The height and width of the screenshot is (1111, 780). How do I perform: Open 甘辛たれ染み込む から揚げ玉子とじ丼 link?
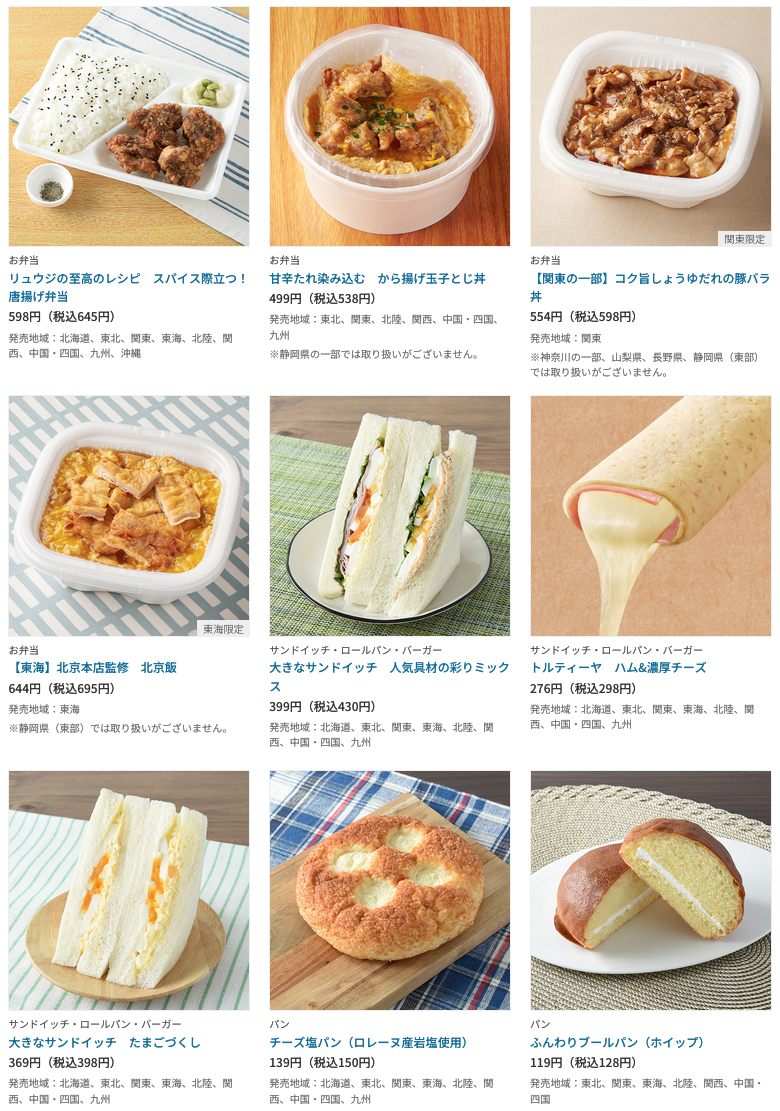click(x=377, y=278)
